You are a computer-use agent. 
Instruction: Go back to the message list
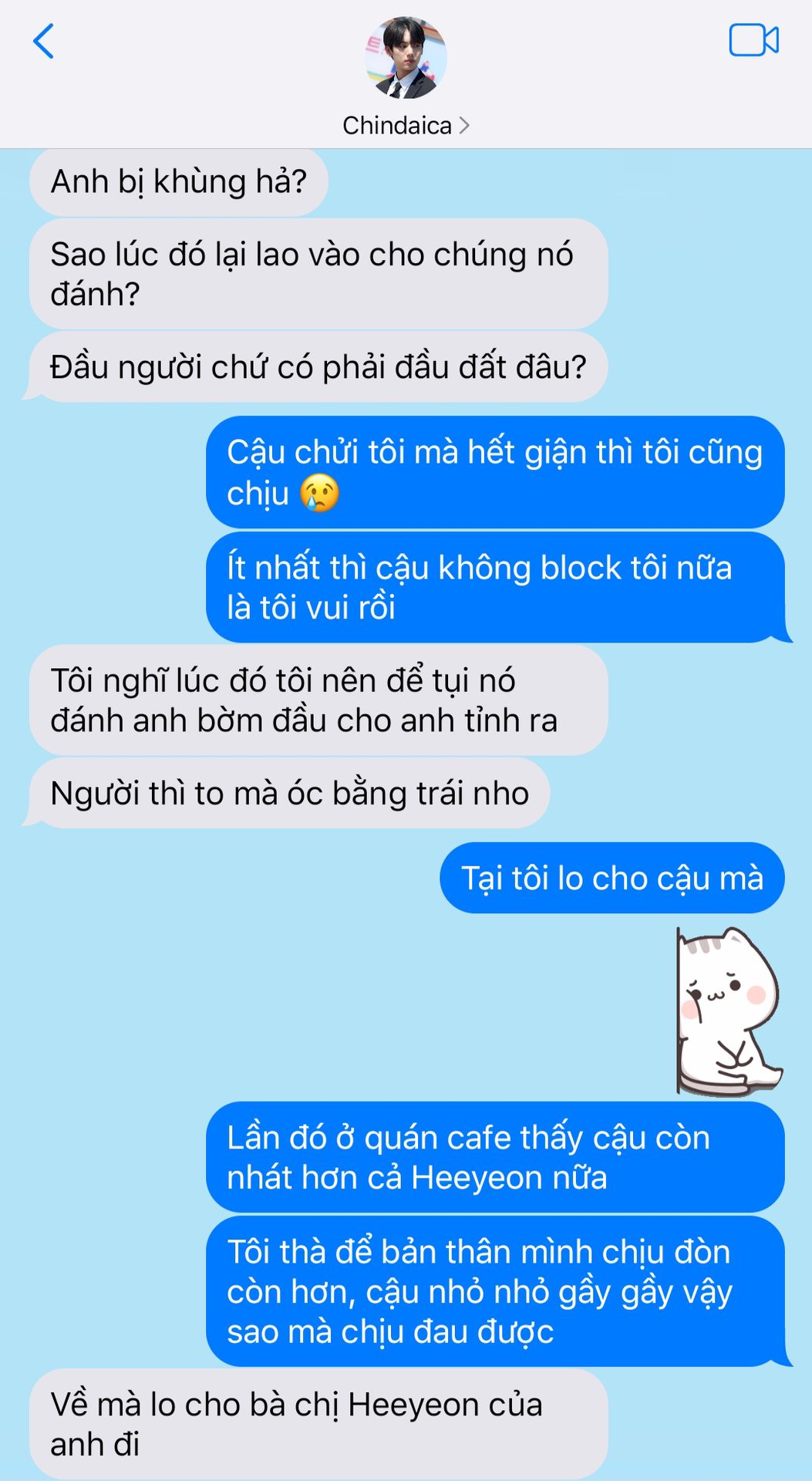click(44, 42)
